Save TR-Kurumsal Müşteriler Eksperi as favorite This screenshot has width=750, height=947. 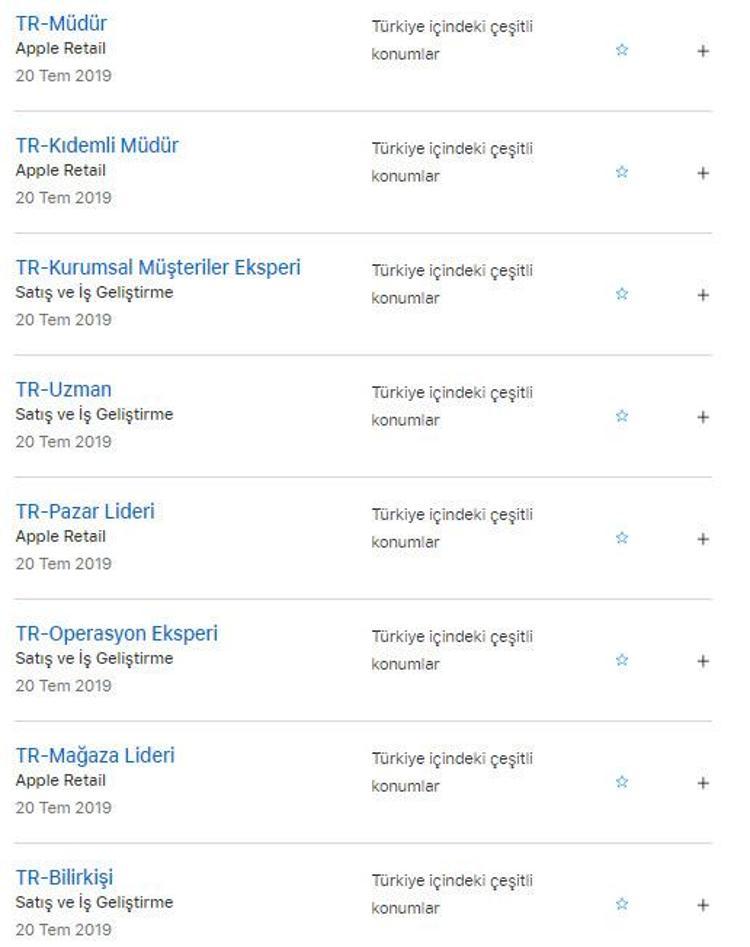[622, 294]
